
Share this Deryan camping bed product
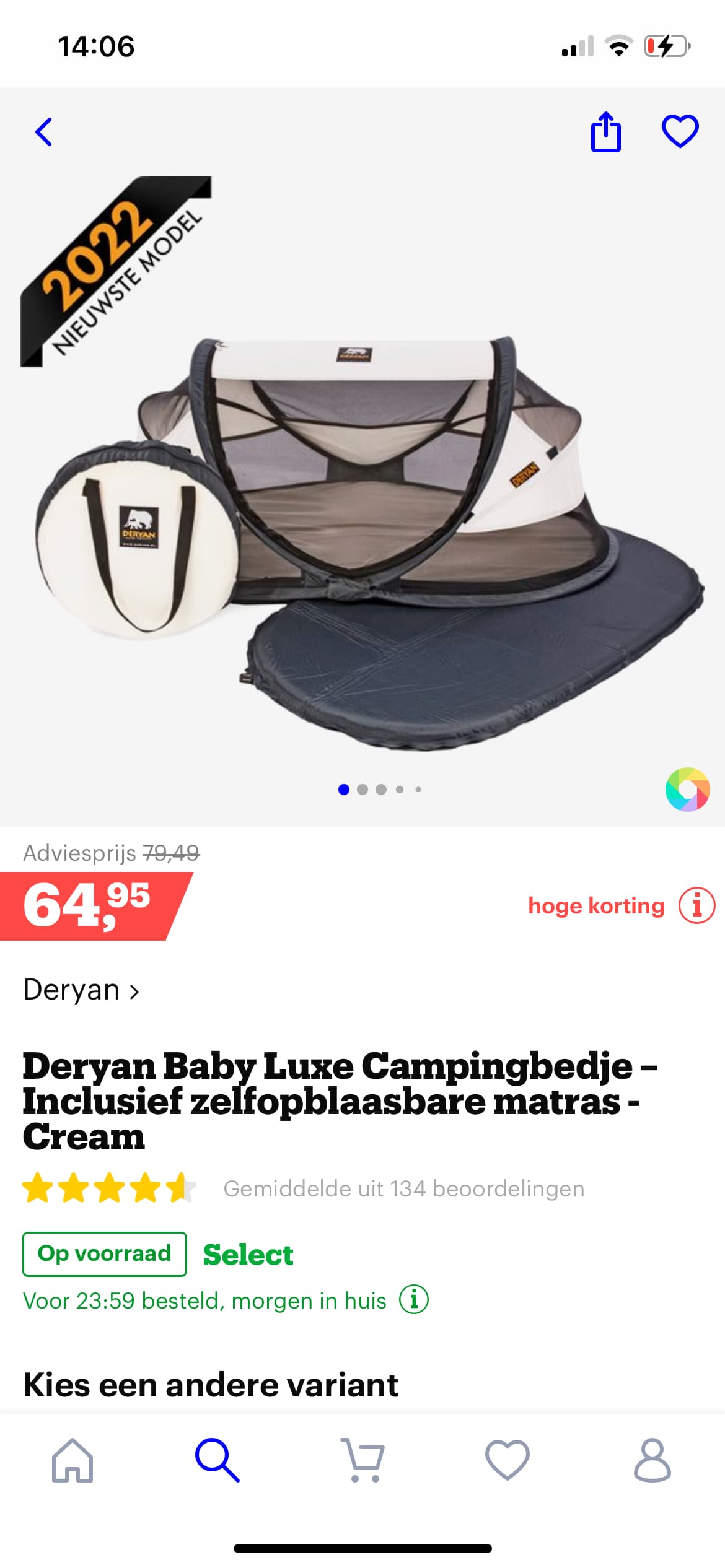click(x=605, y=132)
